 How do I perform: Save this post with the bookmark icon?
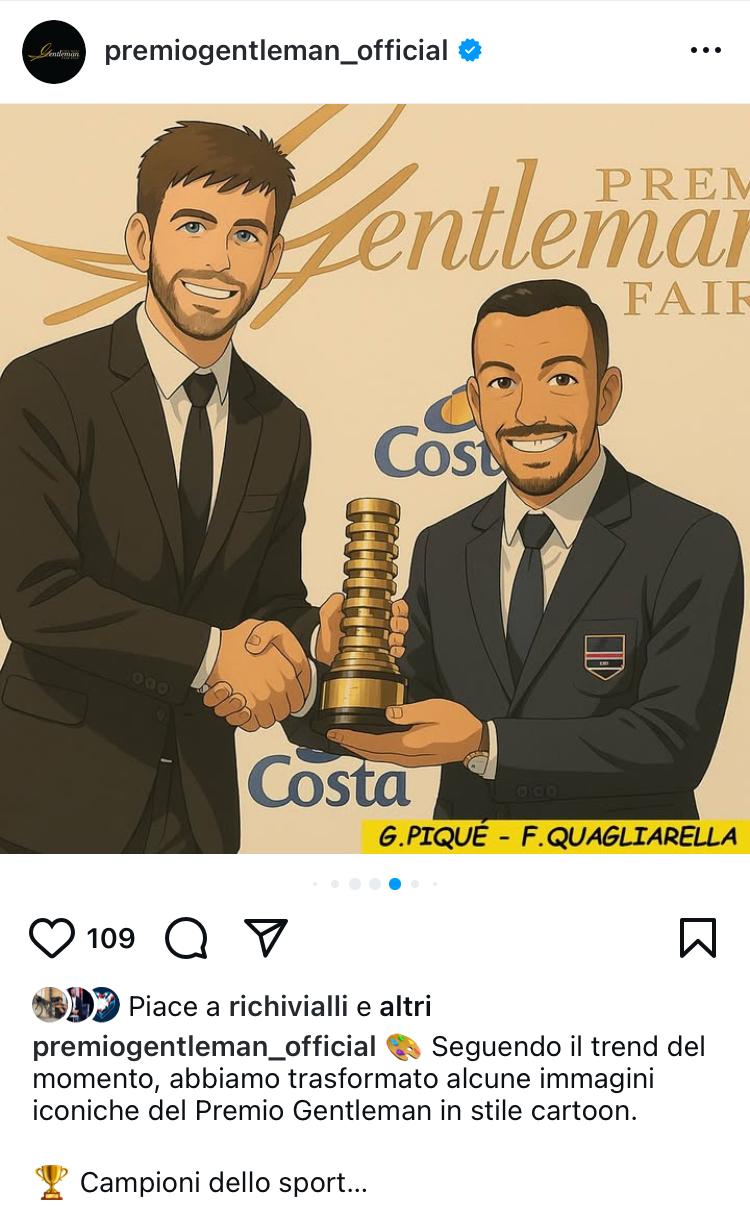(x=697, y=938)
